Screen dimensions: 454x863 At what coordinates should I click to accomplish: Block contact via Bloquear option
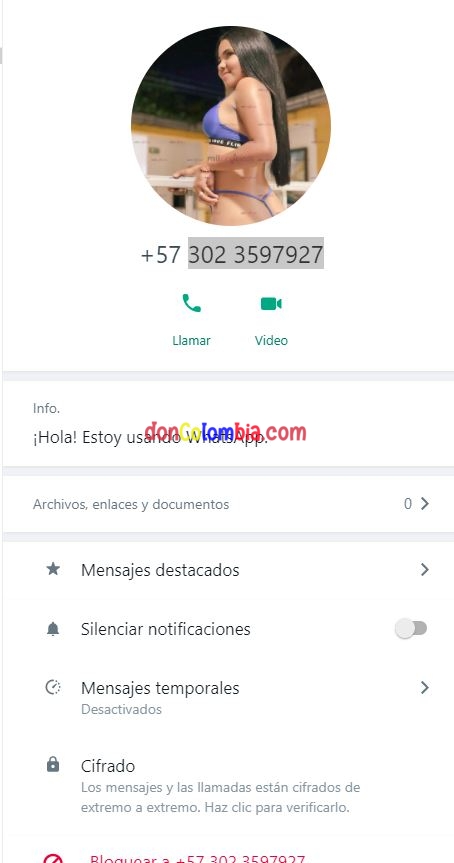(197, 857)
